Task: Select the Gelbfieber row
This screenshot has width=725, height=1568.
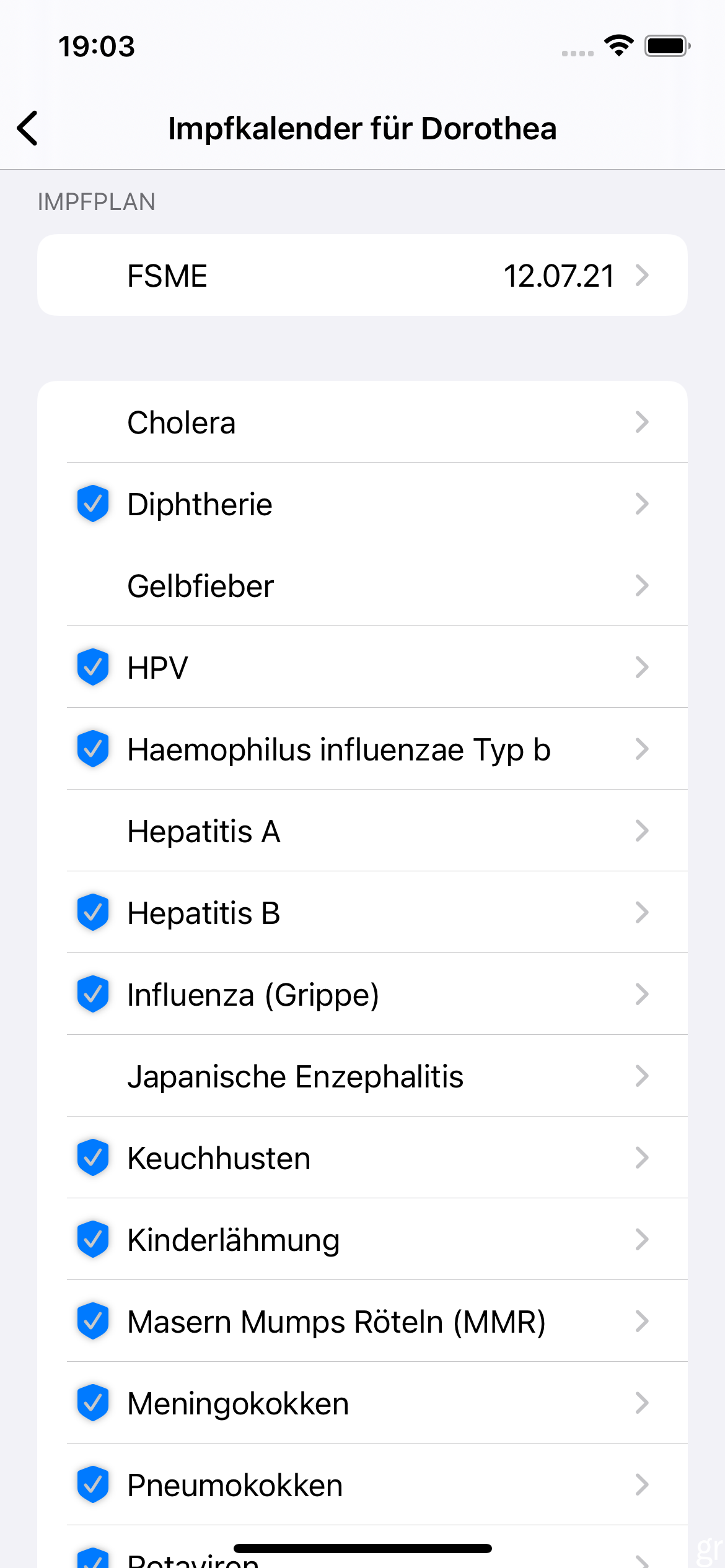Action: [362, 585]
